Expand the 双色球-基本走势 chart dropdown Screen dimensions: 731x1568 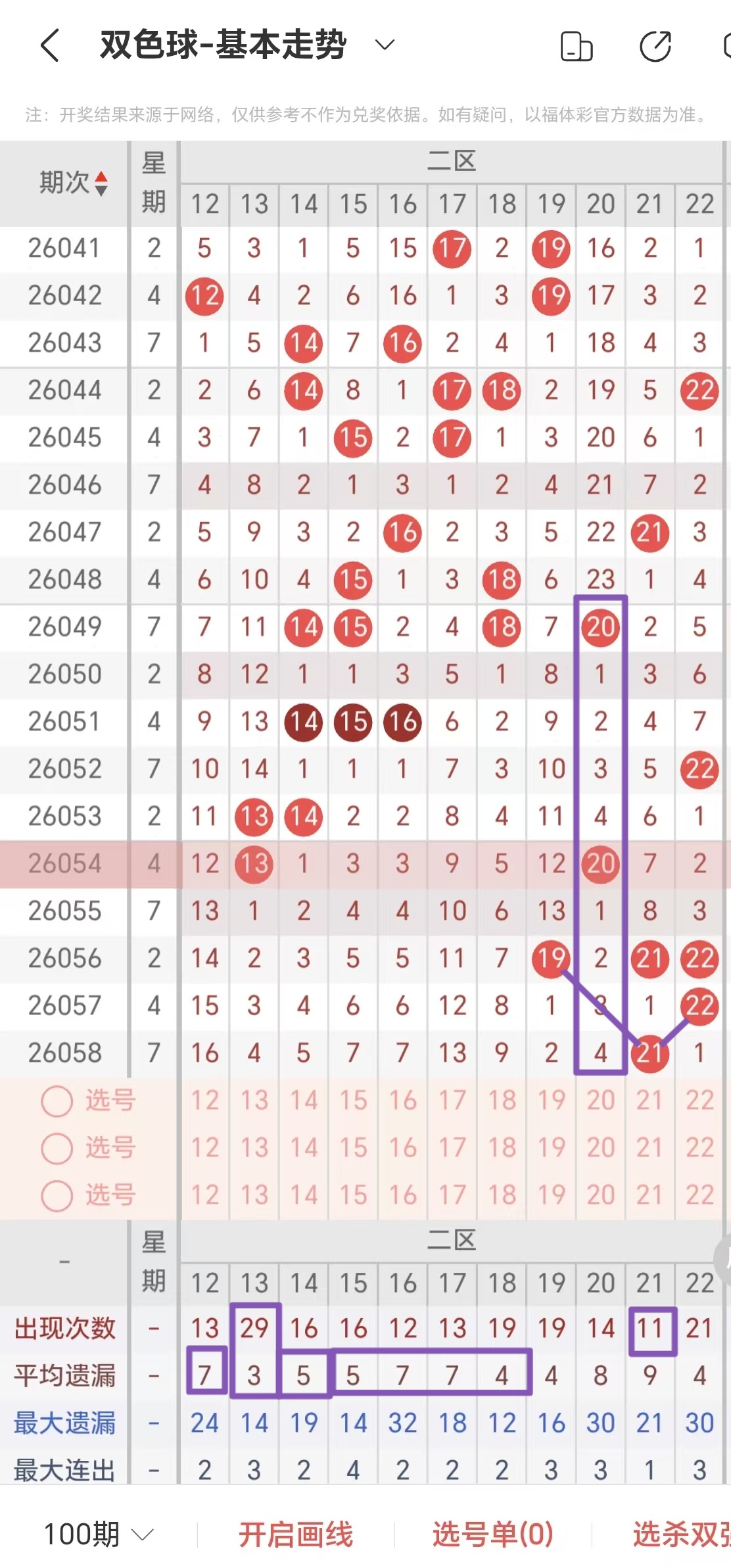pos(385,45)
